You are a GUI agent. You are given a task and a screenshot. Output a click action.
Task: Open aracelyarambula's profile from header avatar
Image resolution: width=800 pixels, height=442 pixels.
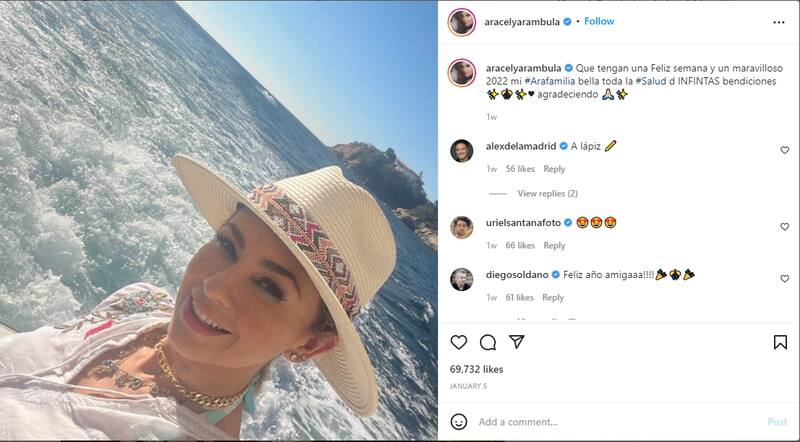tap(461, 21)
